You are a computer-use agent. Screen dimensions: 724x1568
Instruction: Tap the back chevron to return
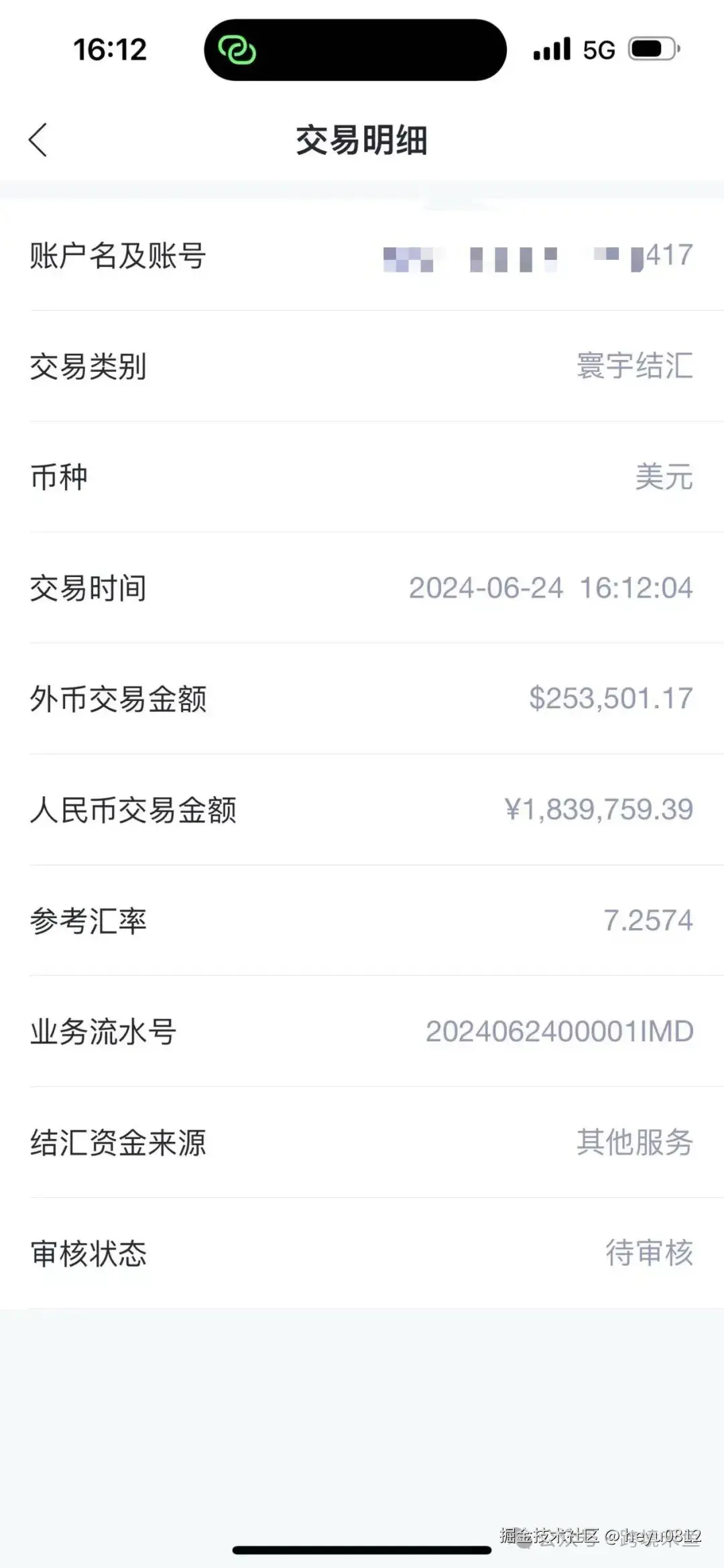click(38, 139)
